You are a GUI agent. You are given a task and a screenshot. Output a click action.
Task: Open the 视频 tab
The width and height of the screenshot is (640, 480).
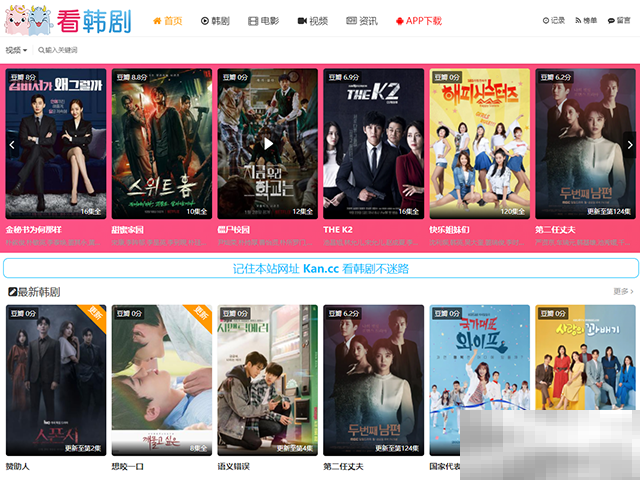[312, 20]
